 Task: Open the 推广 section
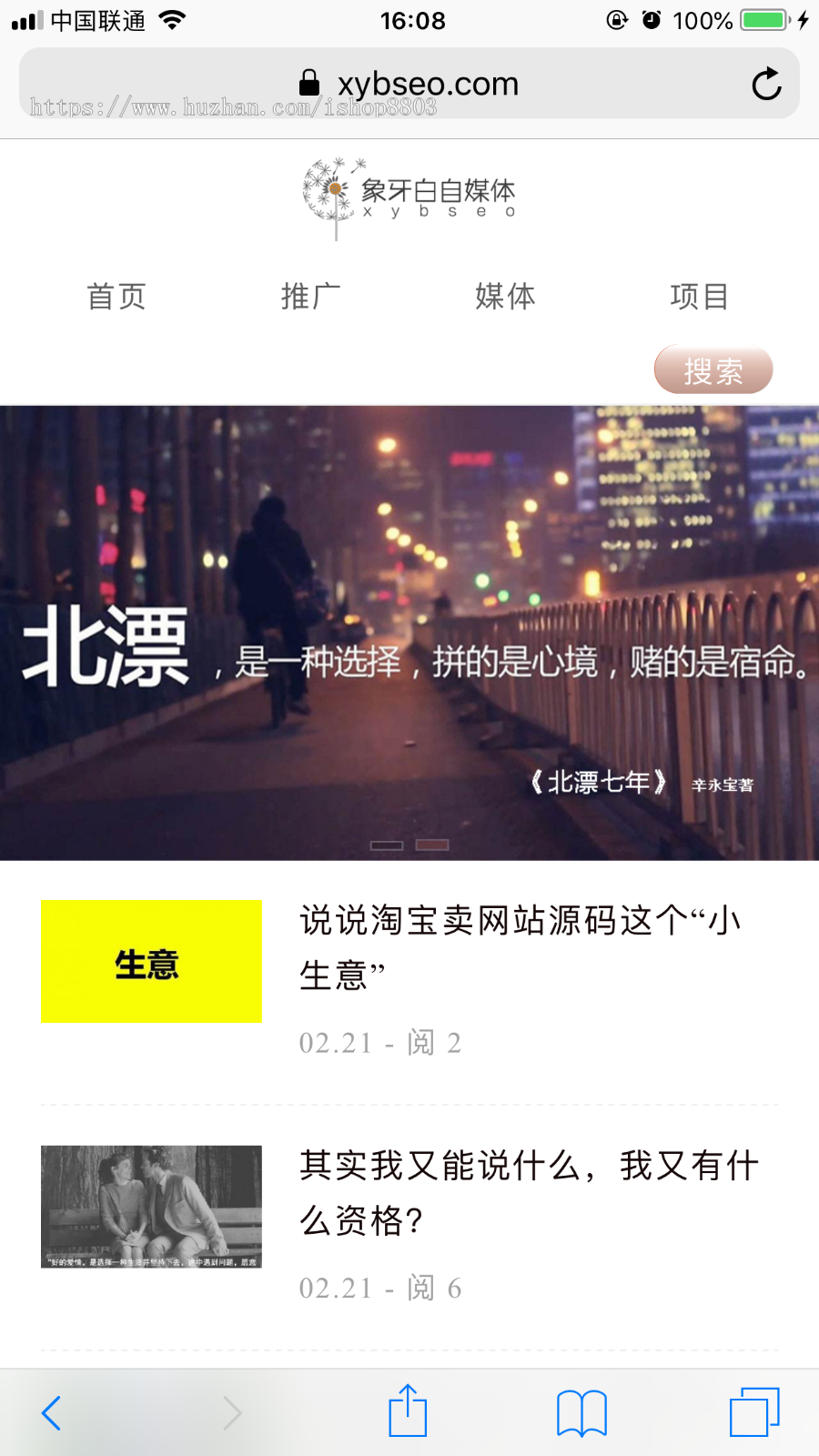pyautogui.click(x=310, y=296)
